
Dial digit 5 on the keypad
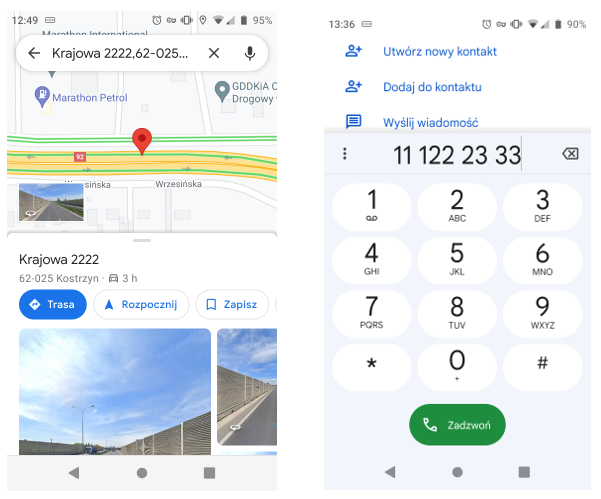pyautogui.click(x=457, y=258)
